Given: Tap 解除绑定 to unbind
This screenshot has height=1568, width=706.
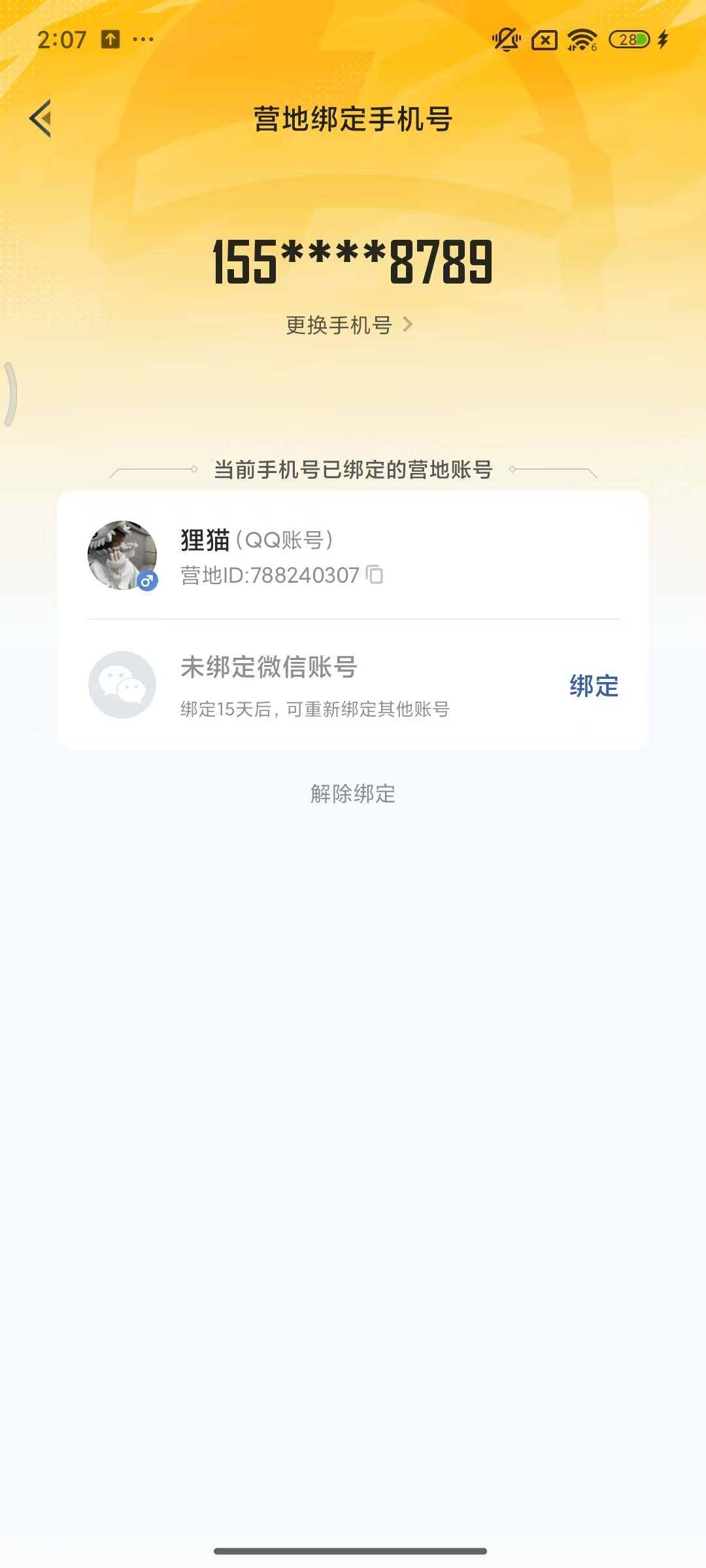Looking at the screenshot, I should coord(353,794).
